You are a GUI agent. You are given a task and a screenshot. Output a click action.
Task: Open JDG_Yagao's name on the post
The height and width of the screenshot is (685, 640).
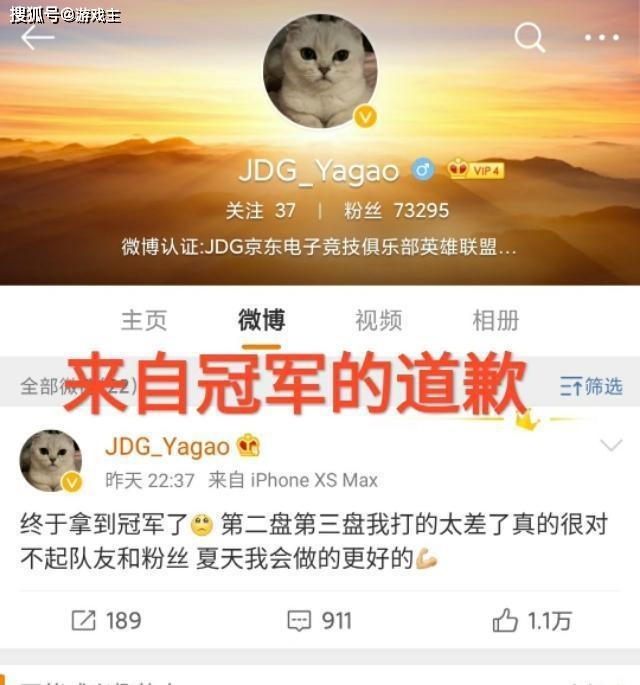click(x=168, y=446)
